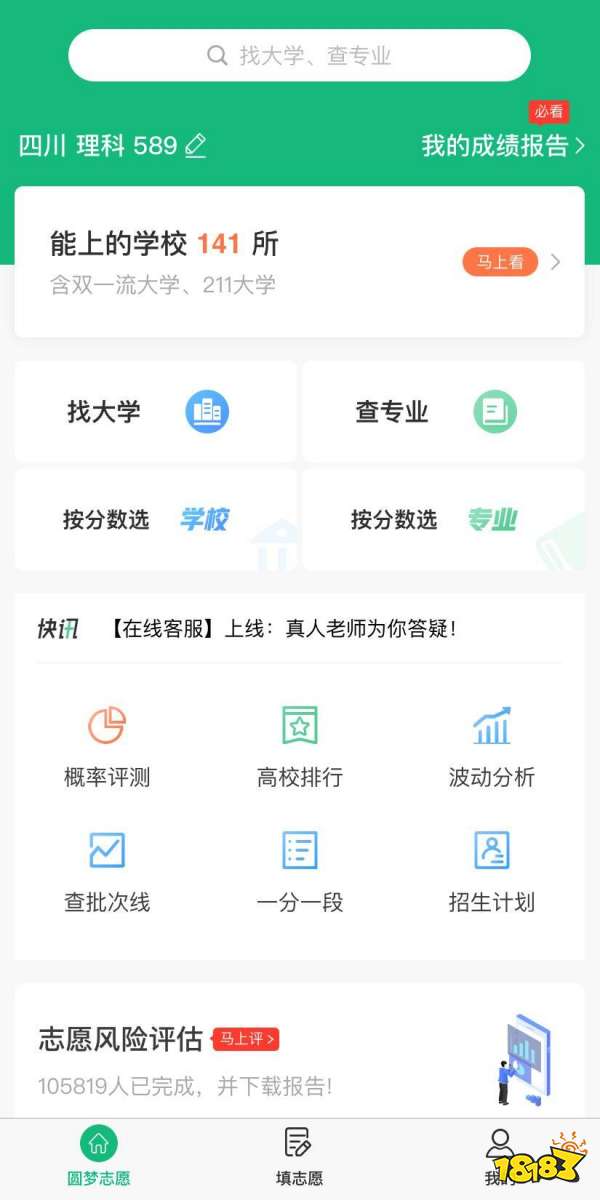View 招生计划
This screenshot has width=600, height=1200.
[x=491, y=870]
